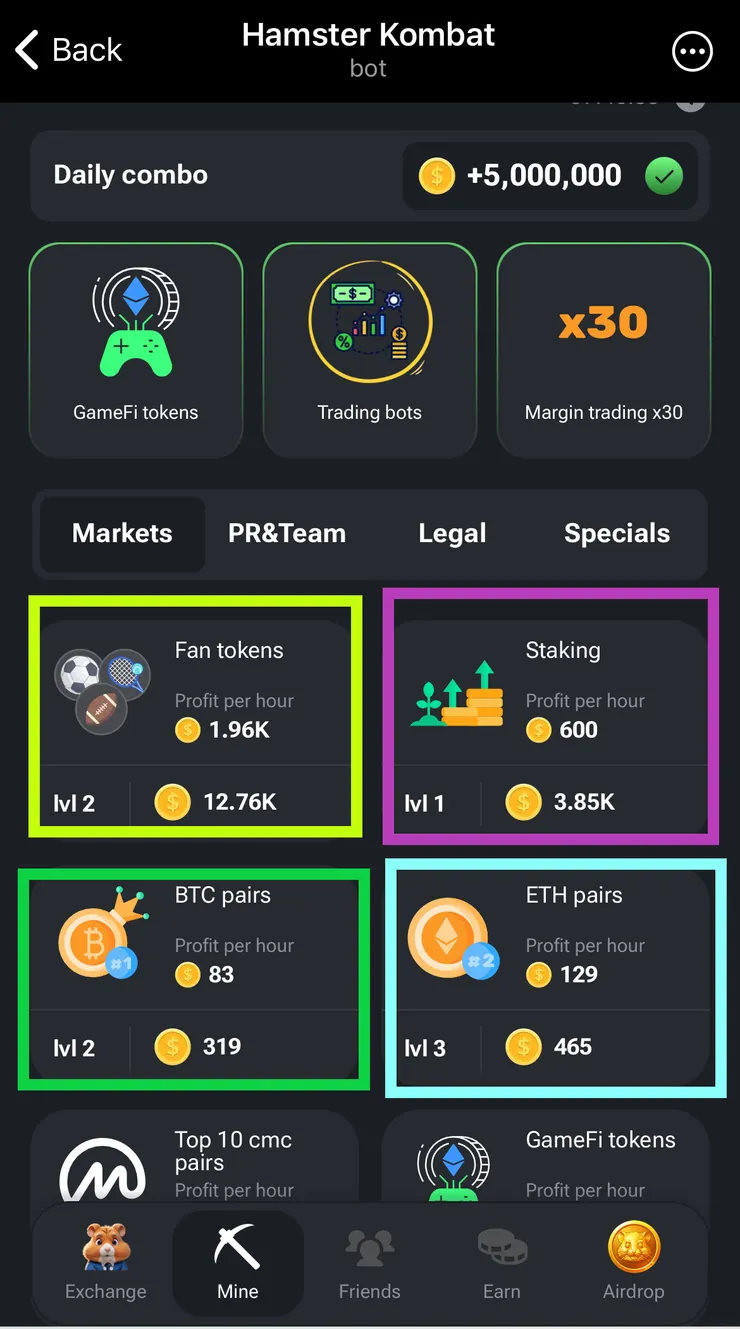Open the three-dot overflow menu
The width and height of the screenshot is (740, 1329).
692,51
